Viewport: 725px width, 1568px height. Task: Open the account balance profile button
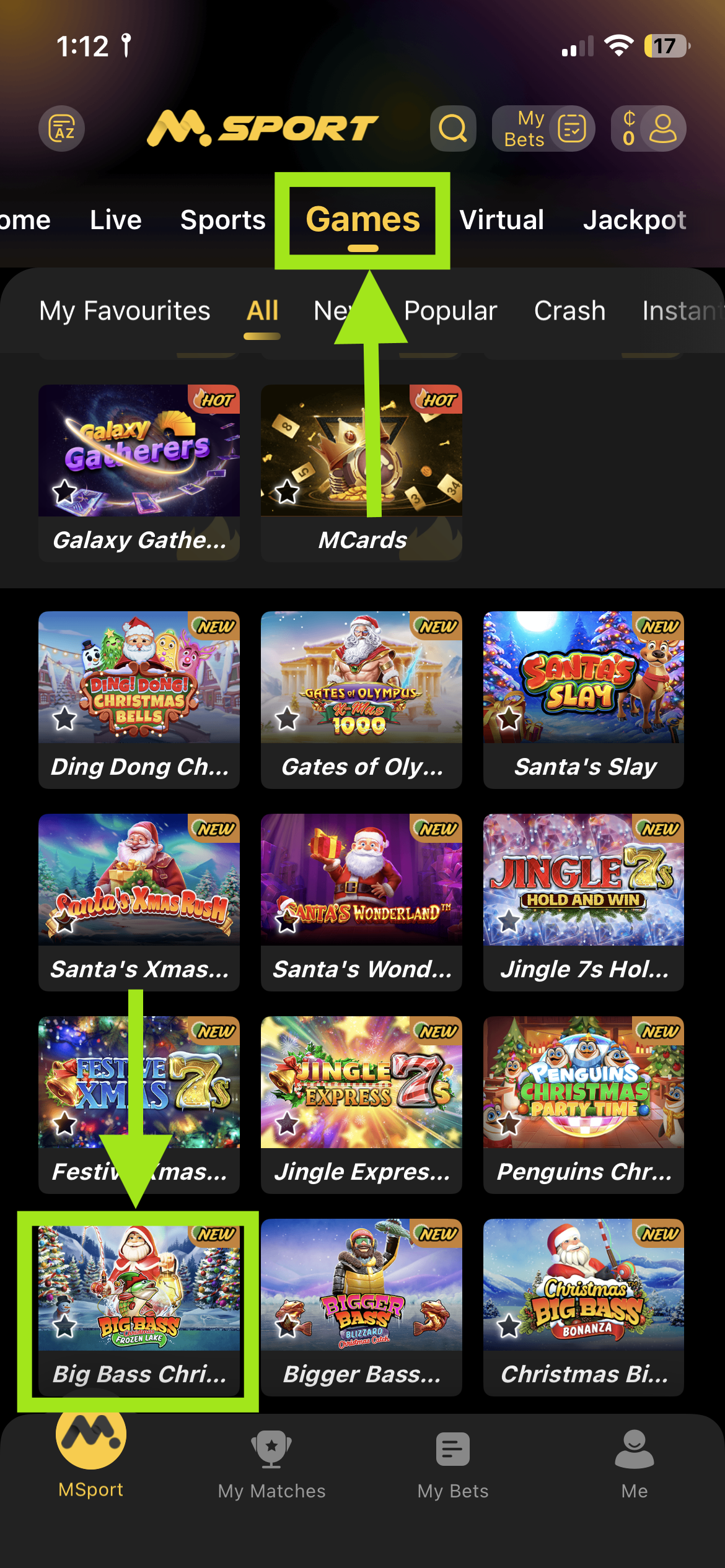coord(648,129)
